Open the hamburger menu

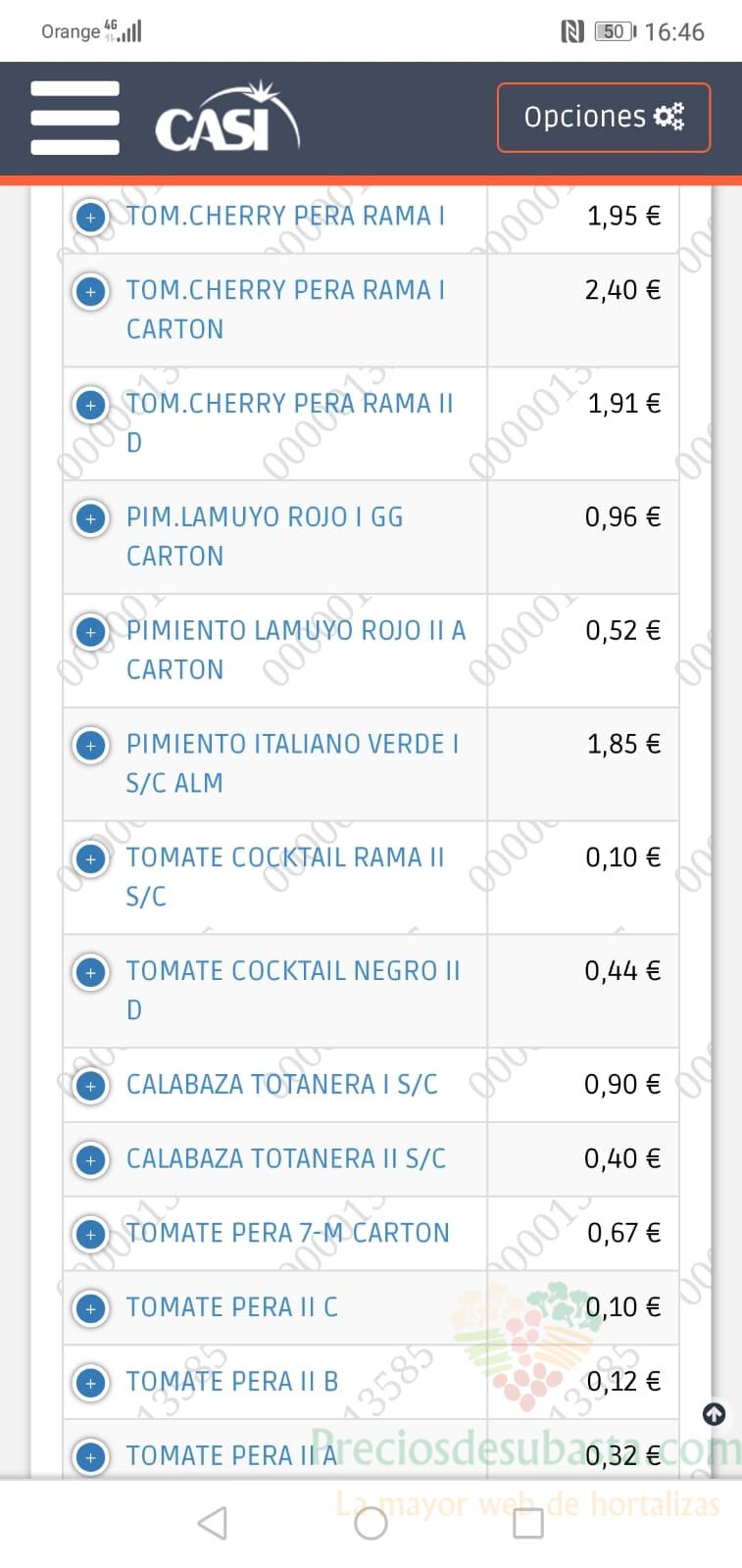(x=74, y=118)
